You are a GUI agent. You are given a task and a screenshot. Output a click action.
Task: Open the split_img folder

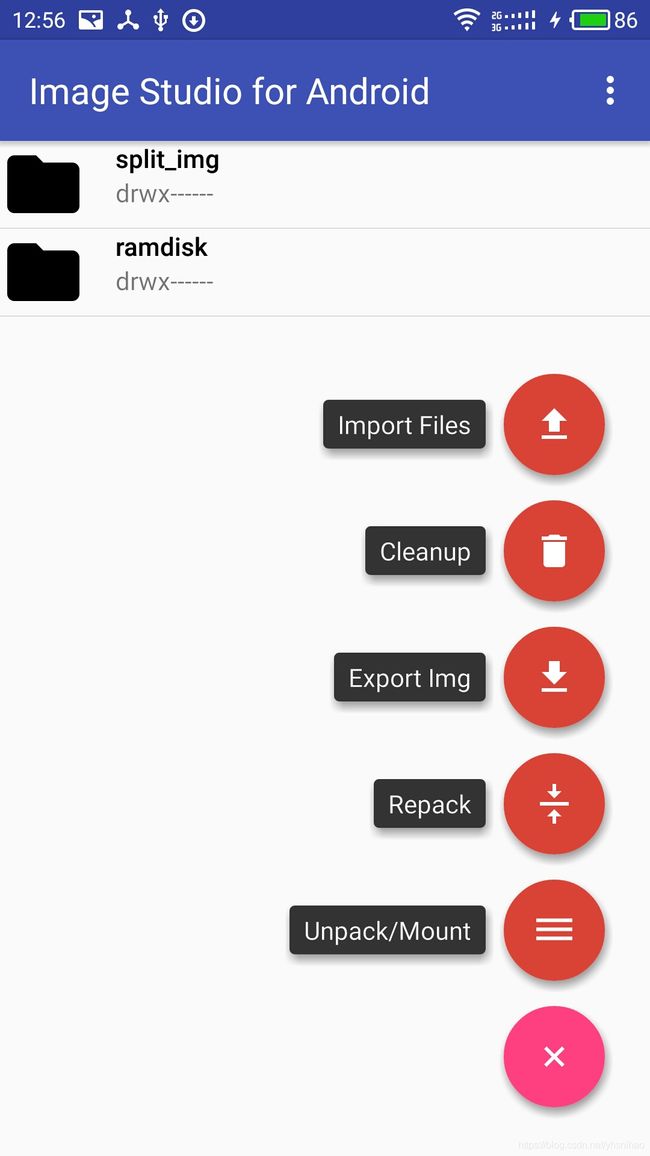pyautogui.click(x=325, y=184)
